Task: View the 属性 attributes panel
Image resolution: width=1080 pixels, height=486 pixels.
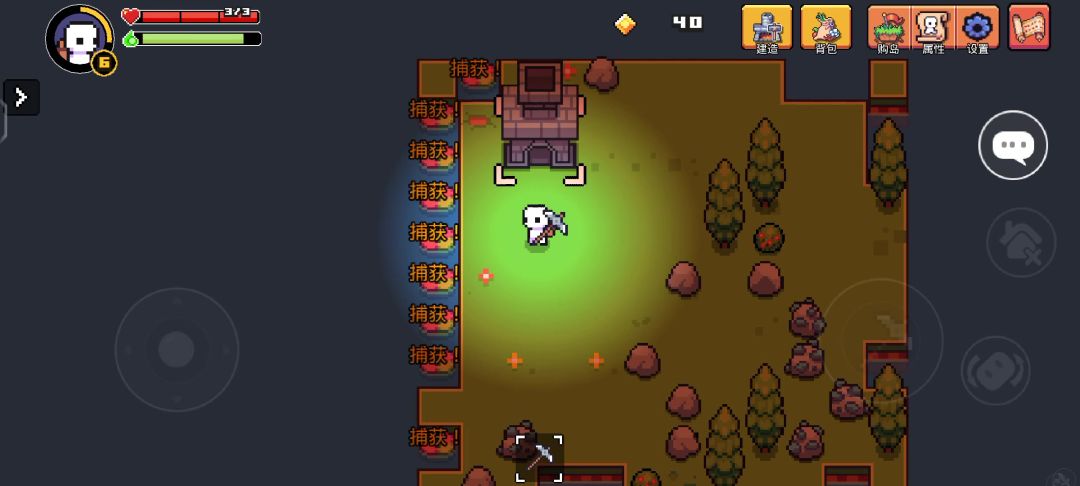Action: click(x=933, y=27)
